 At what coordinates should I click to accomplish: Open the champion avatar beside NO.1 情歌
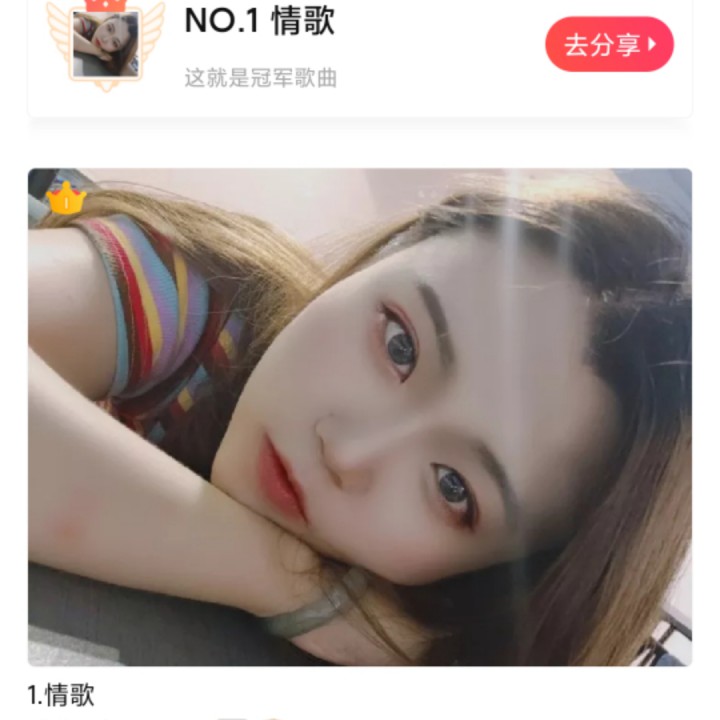tap(105, 43)
